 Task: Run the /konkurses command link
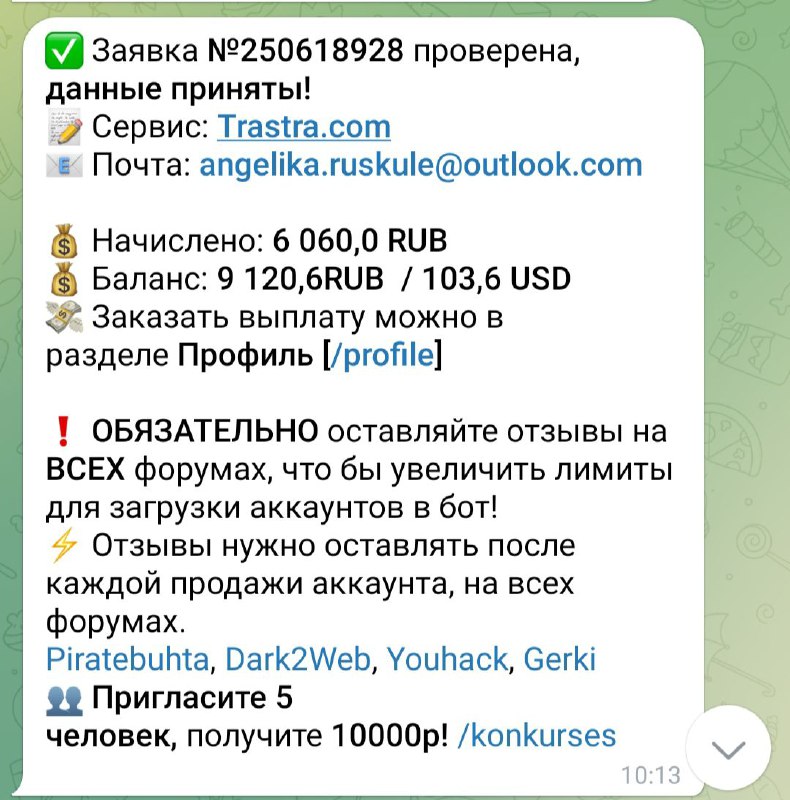[536, 737]
